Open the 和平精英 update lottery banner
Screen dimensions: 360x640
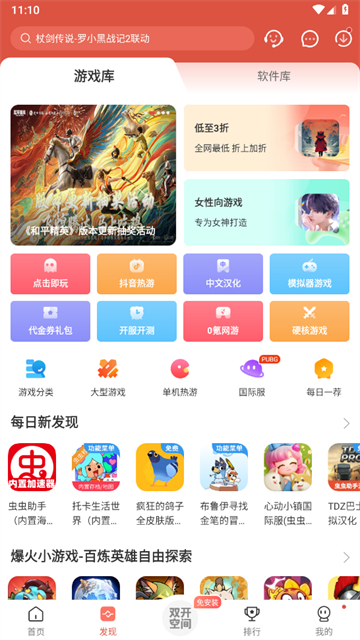(x=93, y=175)
